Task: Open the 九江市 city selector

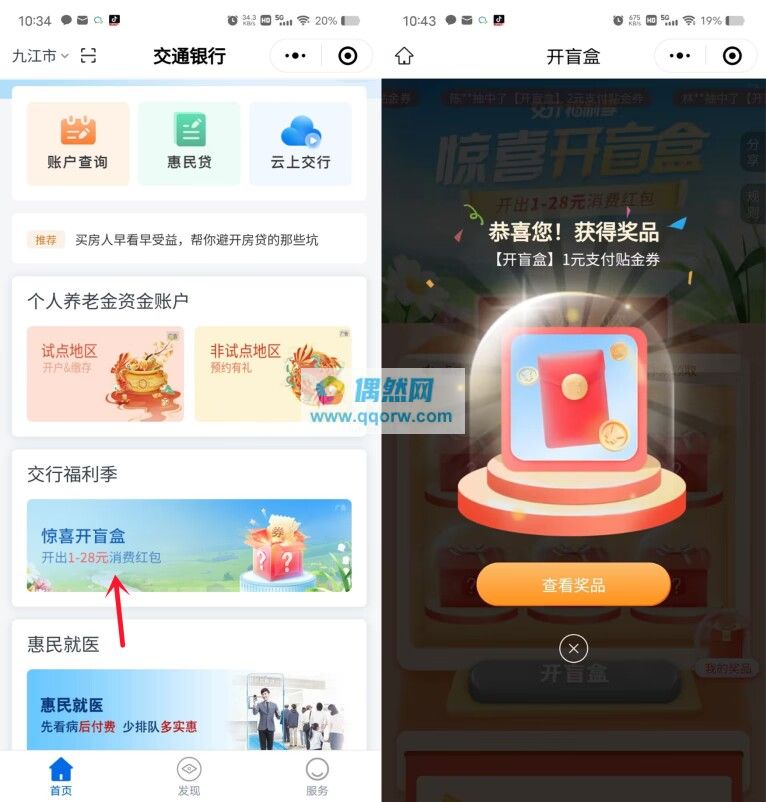Action: 40,56
